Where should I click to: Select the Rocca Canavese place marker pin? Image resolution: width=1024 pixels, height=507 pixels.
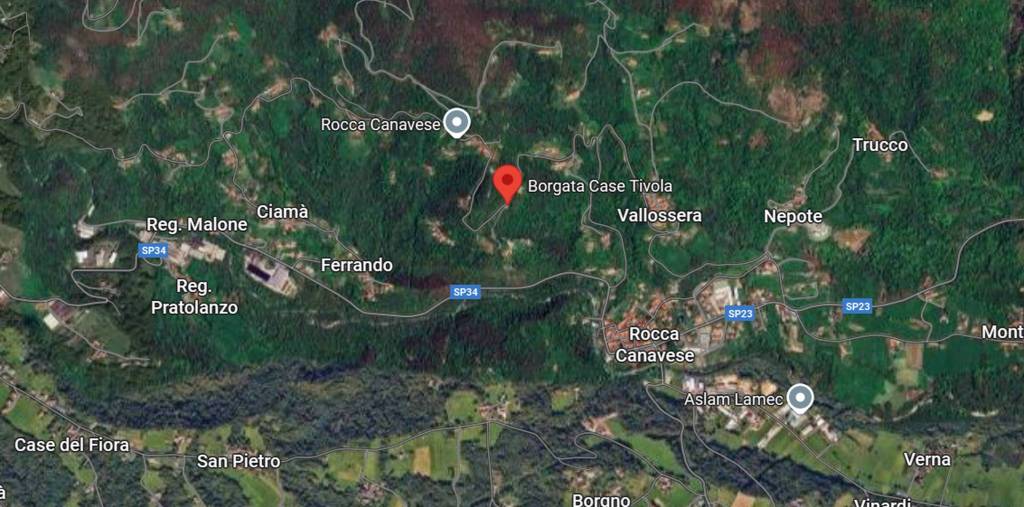point(457,122)
